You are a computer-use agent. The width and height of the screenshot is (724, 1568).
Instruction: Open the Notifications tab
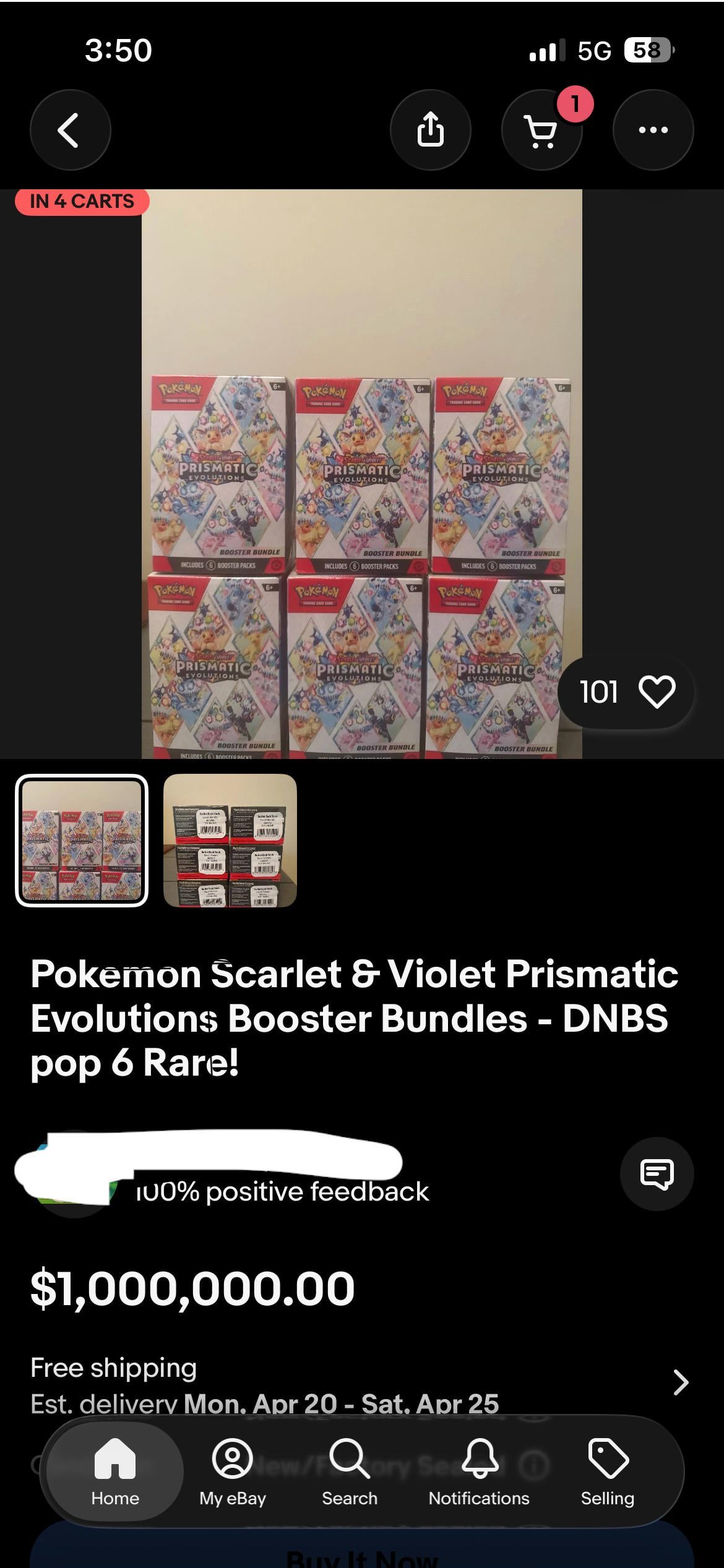(x=479, y=1473)
